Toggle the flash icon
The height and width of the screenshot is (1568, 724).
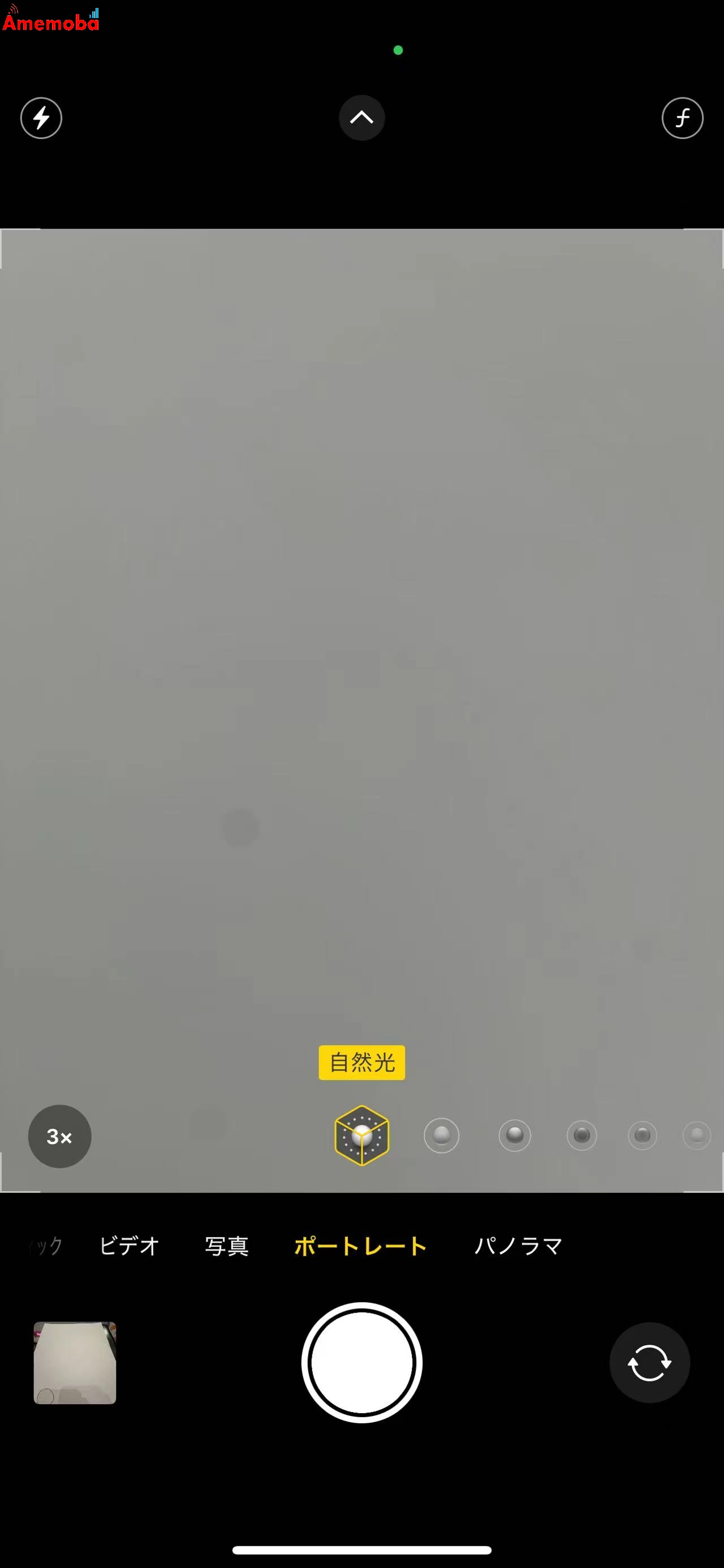click(41, 118)
